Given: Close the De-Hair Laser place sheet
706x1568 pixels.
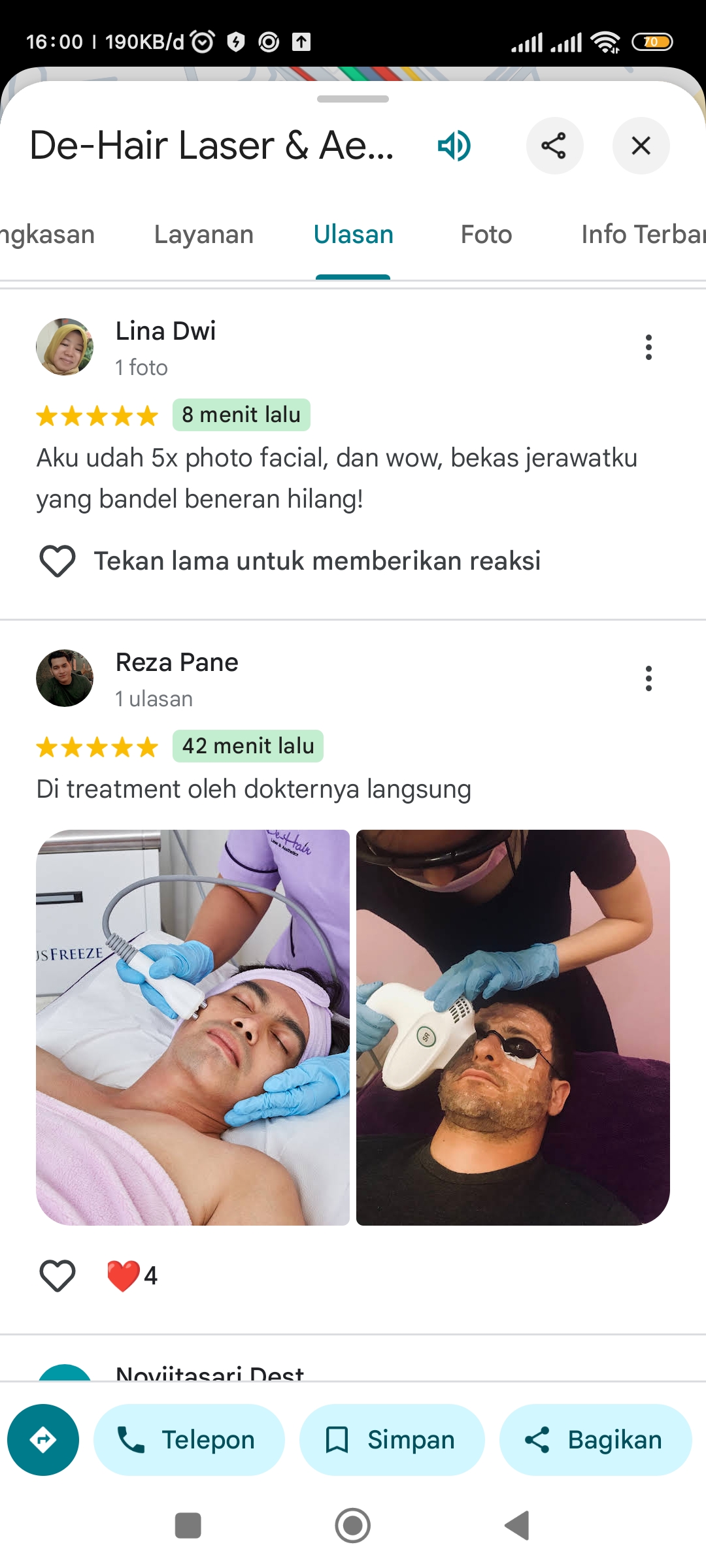Looking at the screenshot, I should (641, 146).
